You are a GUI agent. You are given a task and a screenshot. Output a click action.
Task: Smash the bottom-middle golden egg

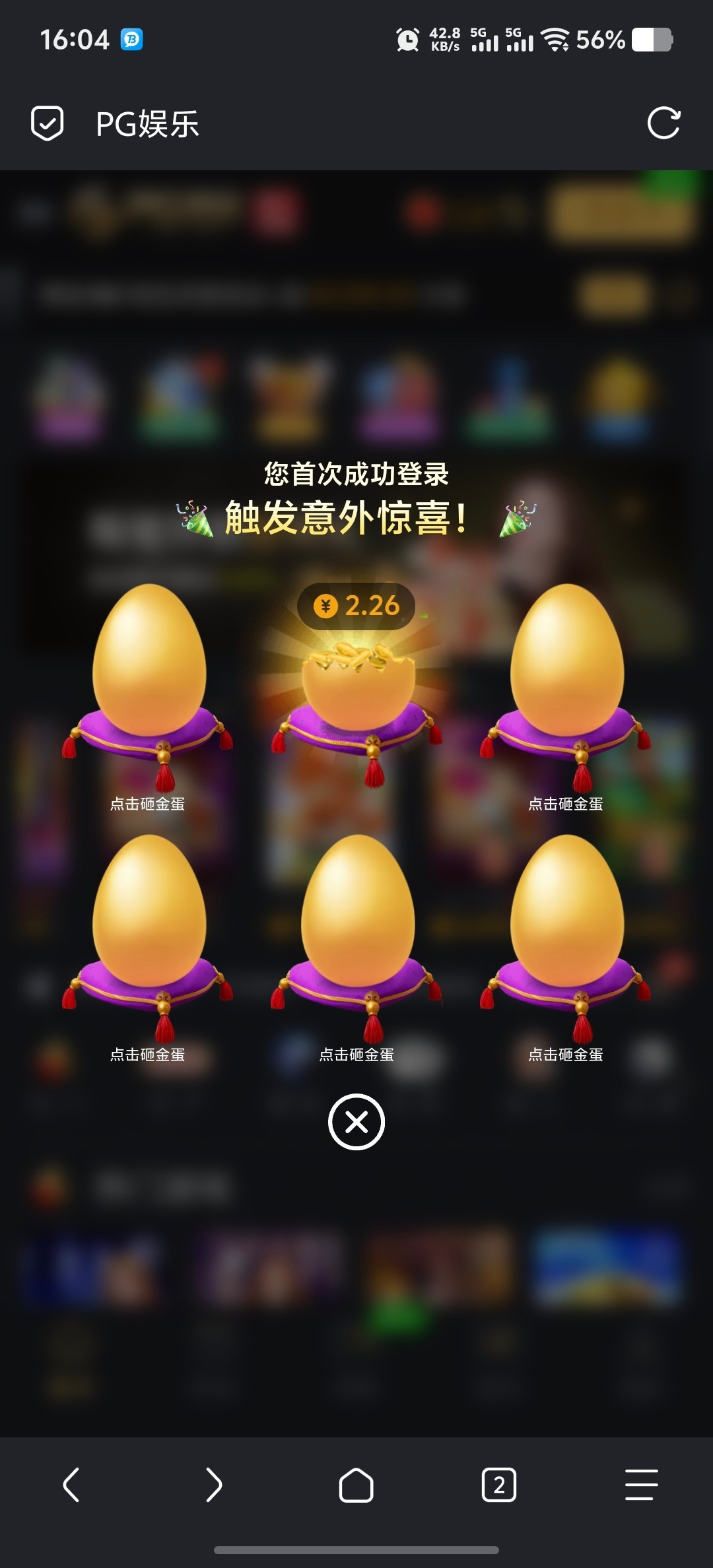click(357, 917)
